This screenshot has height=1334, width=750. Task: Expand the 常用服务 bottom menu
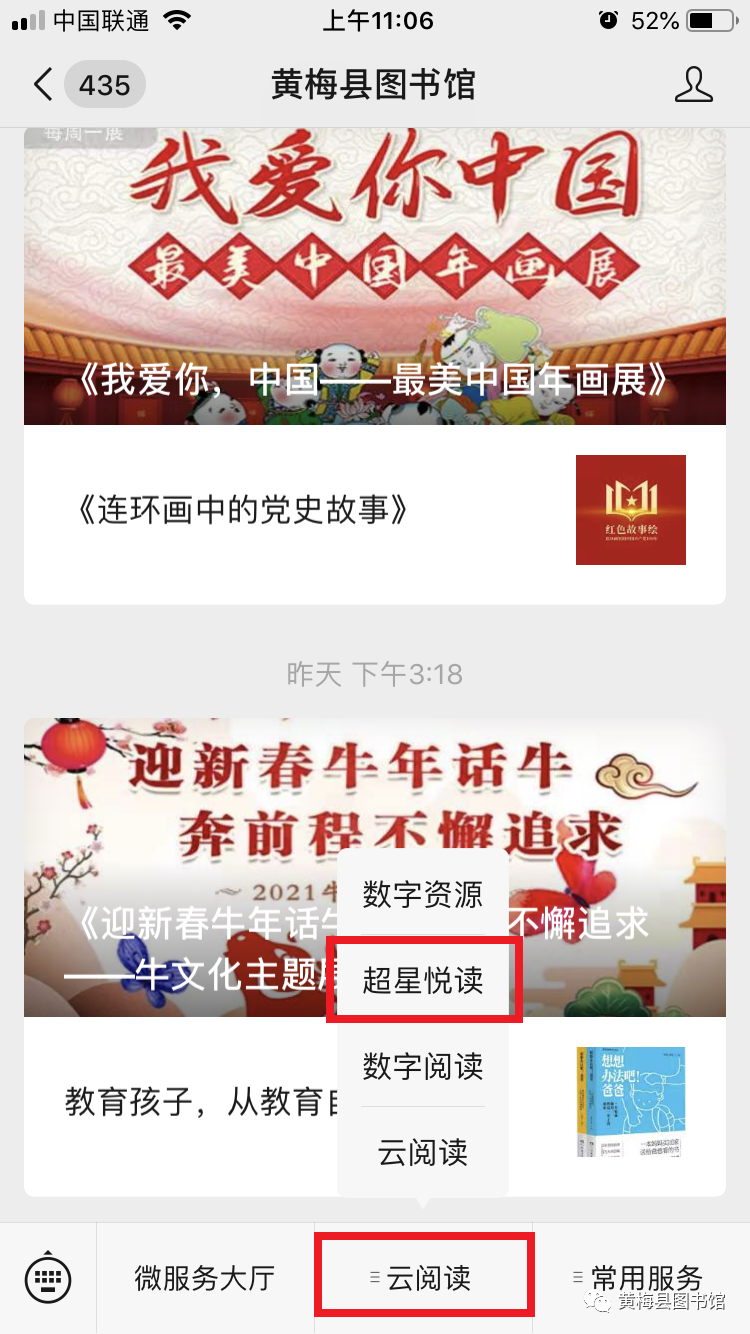[x=640, y=1277]
